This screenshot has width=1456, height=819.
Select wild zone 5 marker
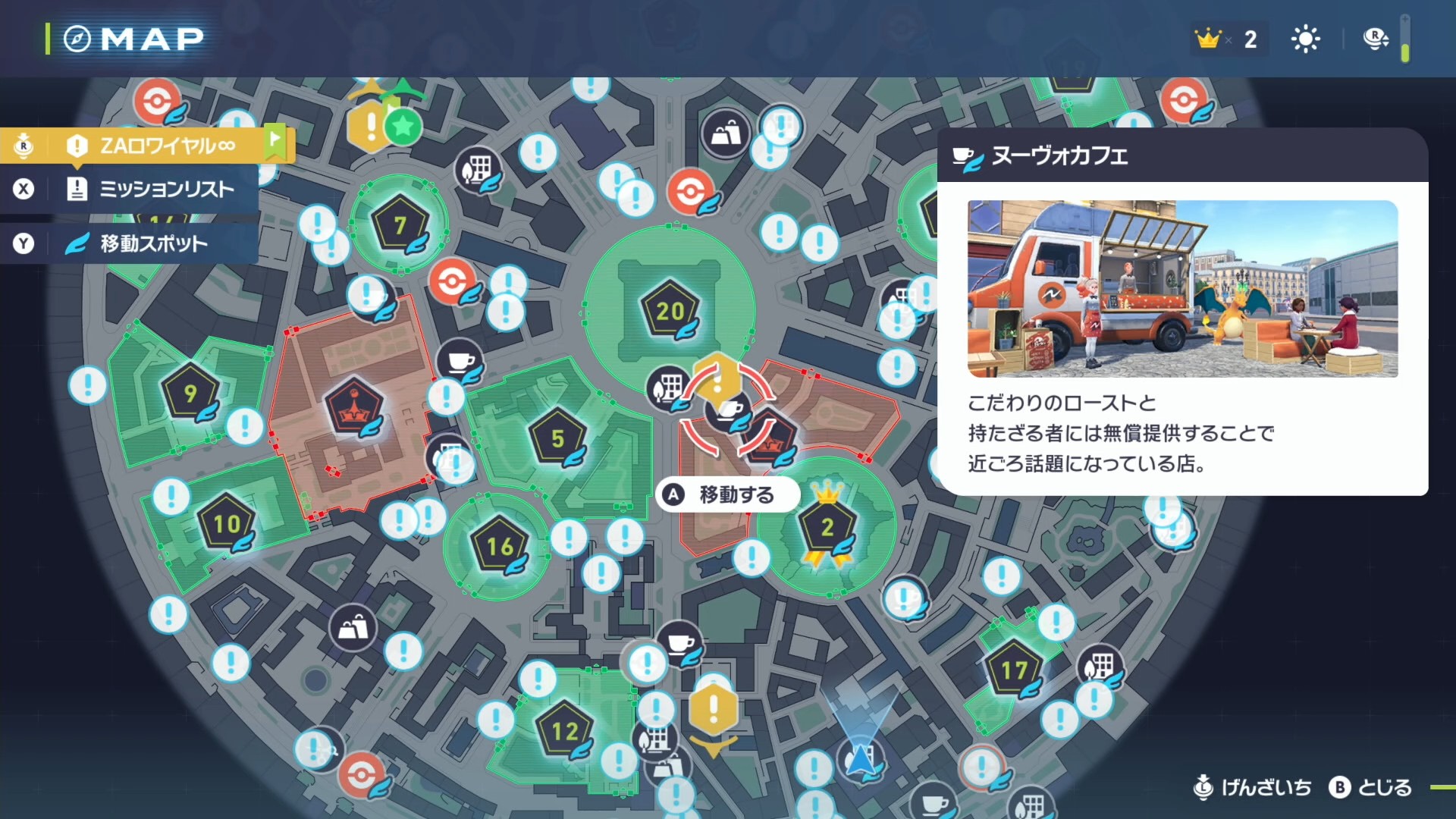(x=557, y=438)
